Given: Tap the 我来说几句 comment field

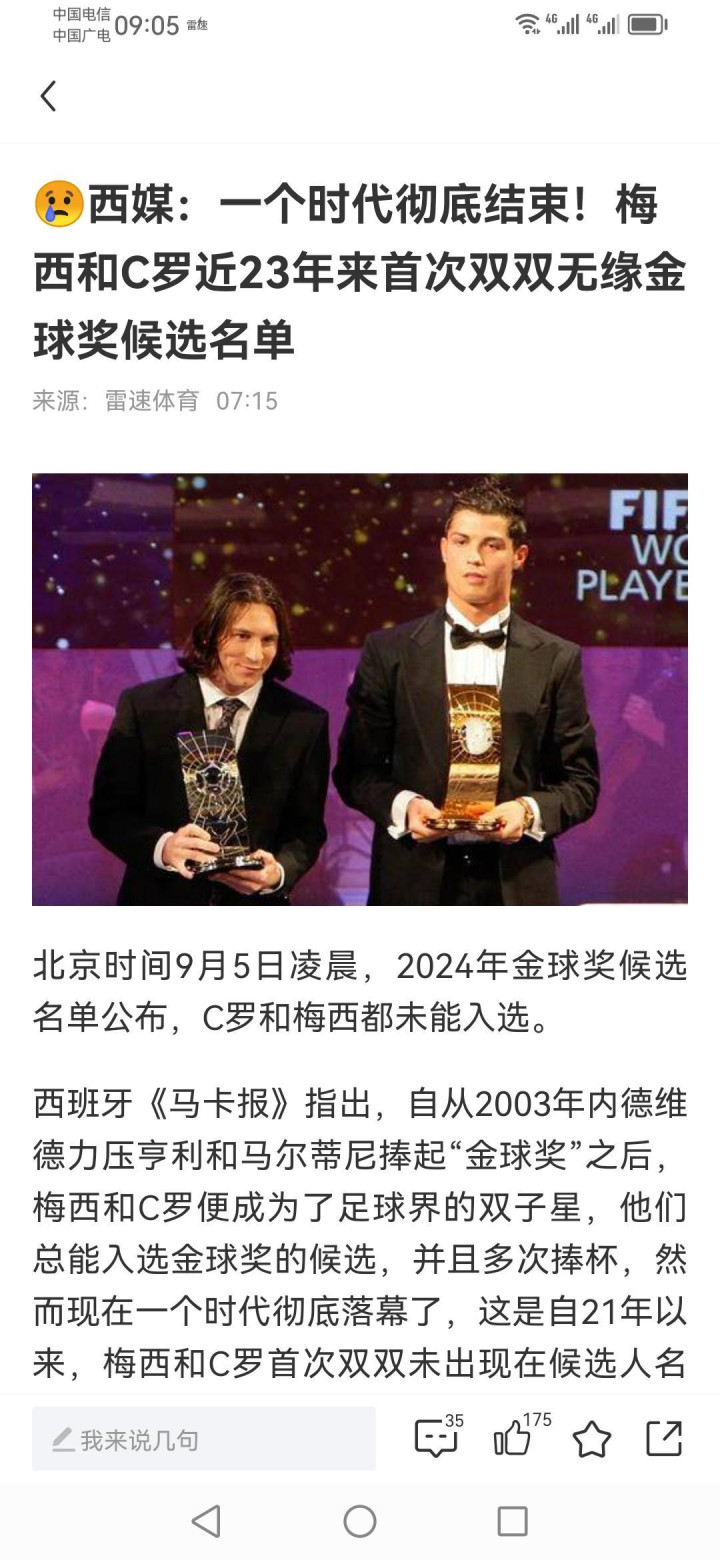Looking at the screenshot, I should point(204,1439).
